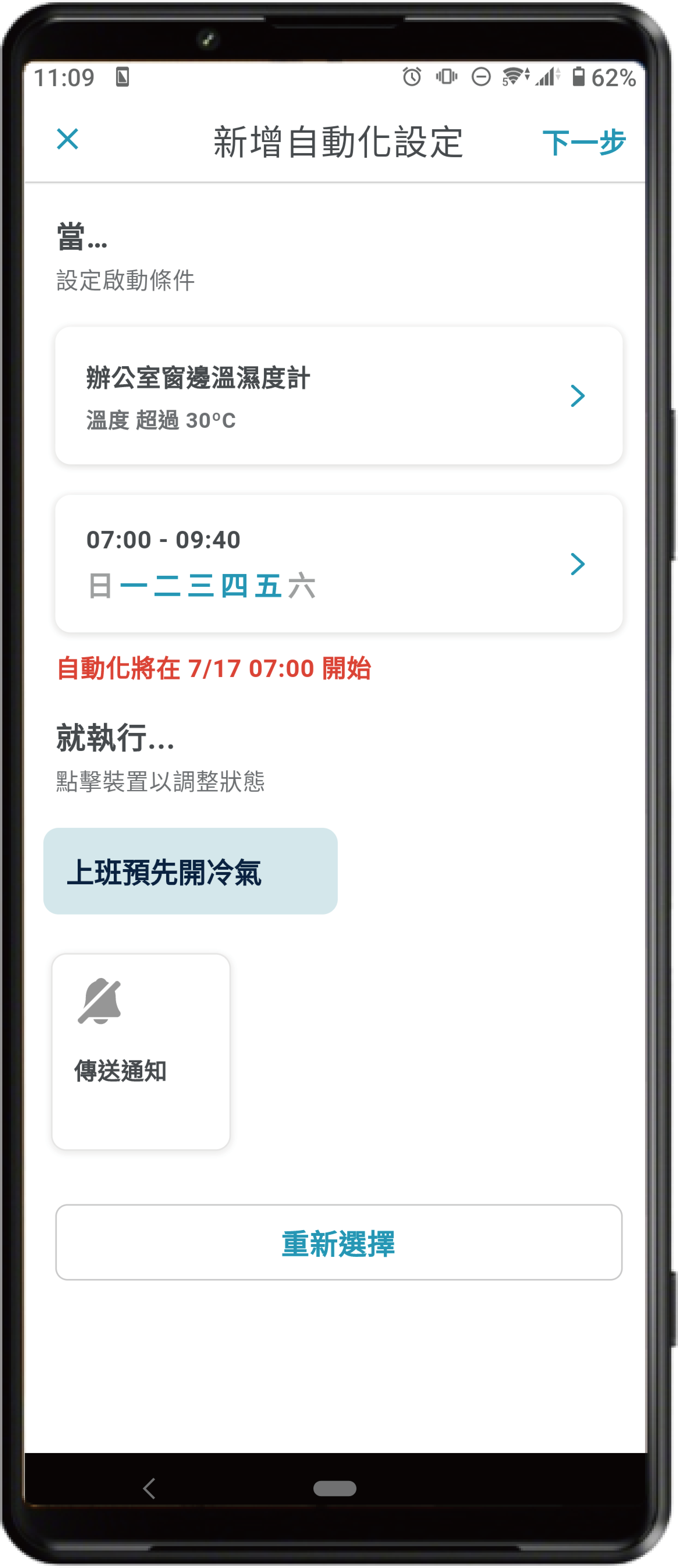Image resolution: width=678 pixels, height=1568 pixels.
Task: Open the 辦公室窗邊溫濕度計 condition card
Action: click(x=338, y=396)
